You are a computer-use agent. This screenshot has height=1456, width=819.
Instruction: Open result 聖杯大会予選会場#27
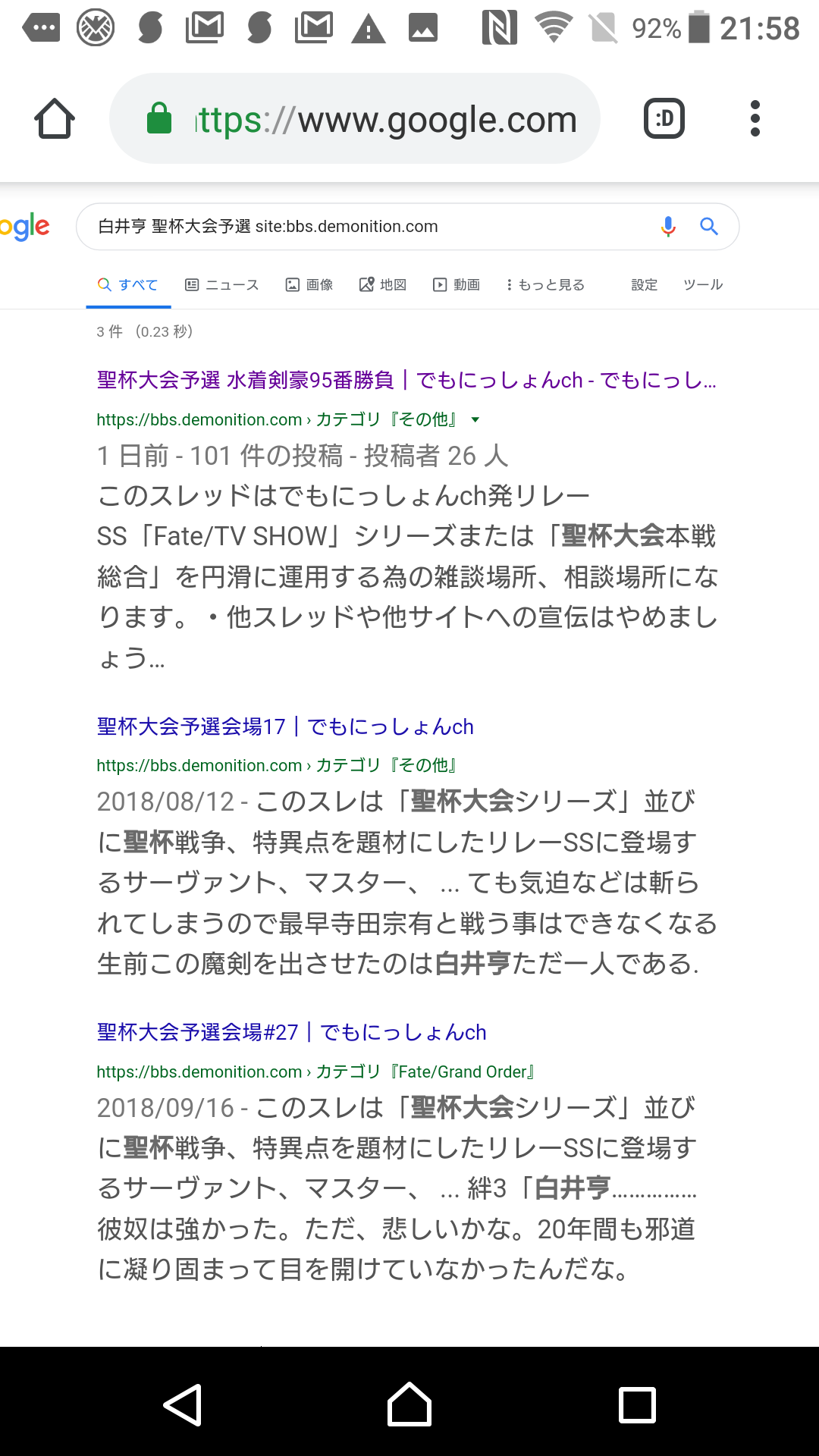292,1032
